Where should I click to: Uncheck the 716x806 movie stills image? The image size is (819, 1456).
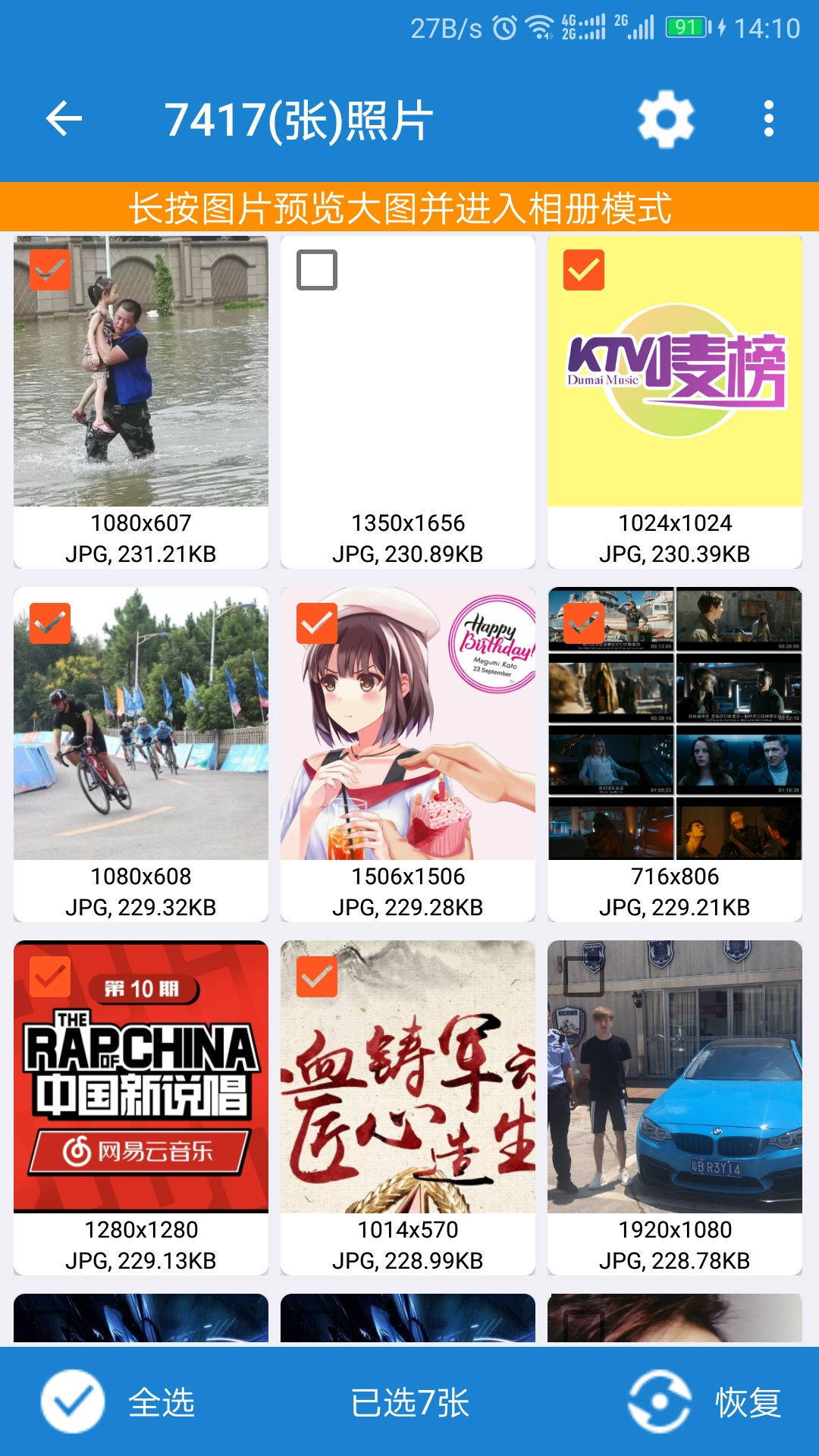coord(584,623)
